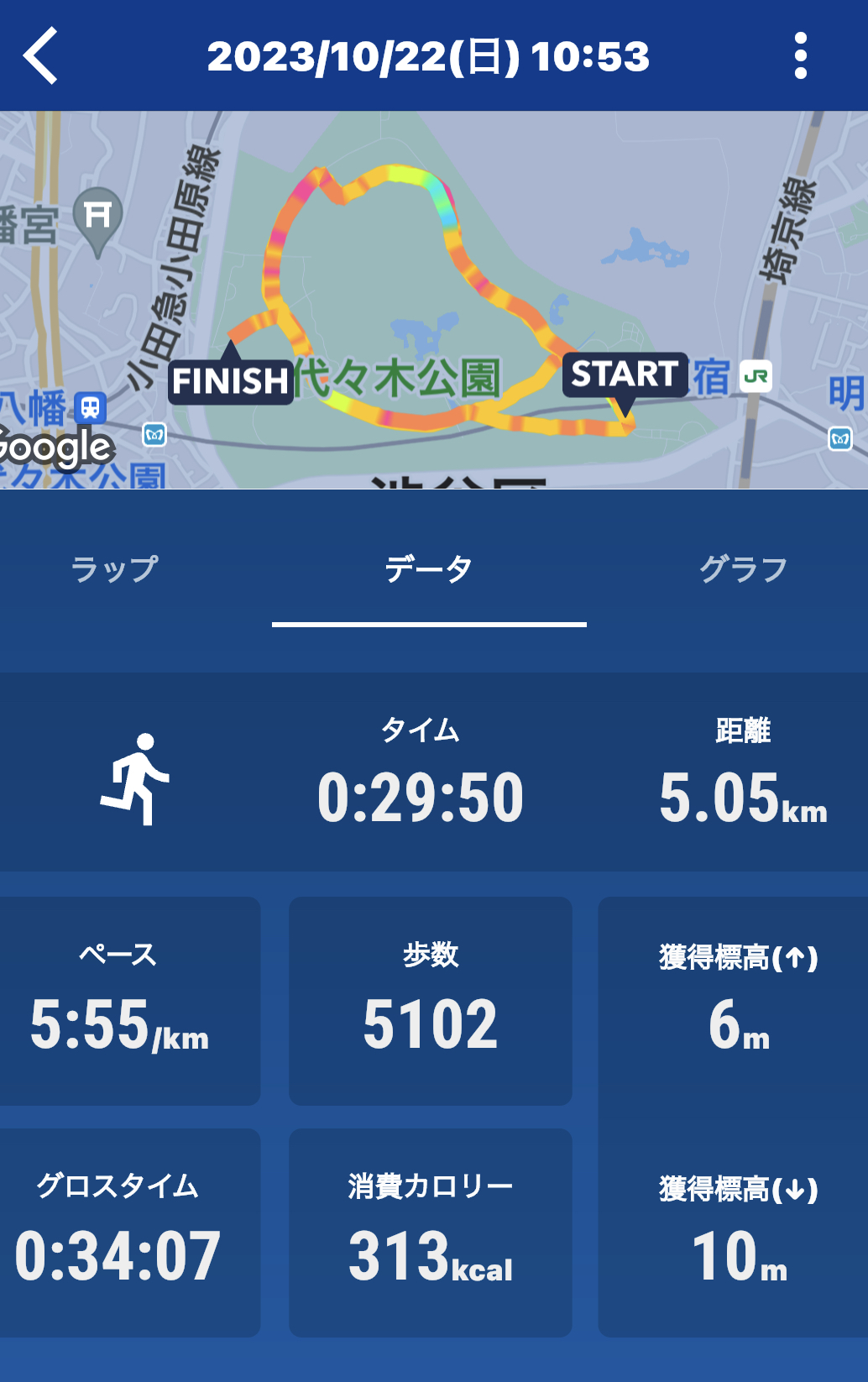Select the データ tab
The height and width of the screenshot is (1382, 868).
point(429,569)
